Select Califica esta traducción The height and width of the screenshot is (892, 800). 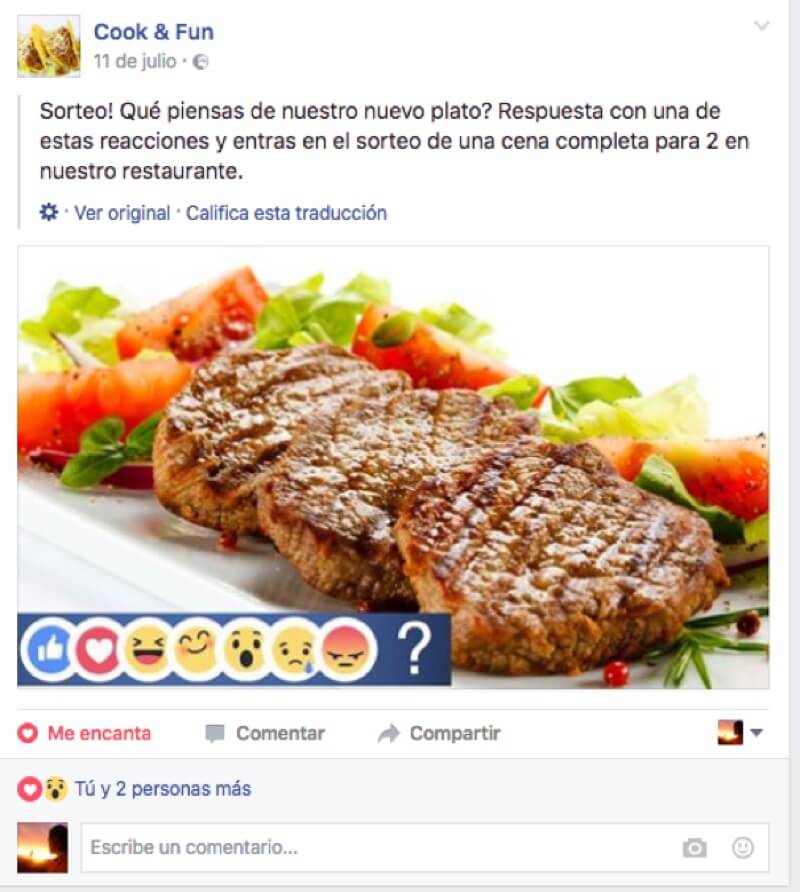point(286,213)
